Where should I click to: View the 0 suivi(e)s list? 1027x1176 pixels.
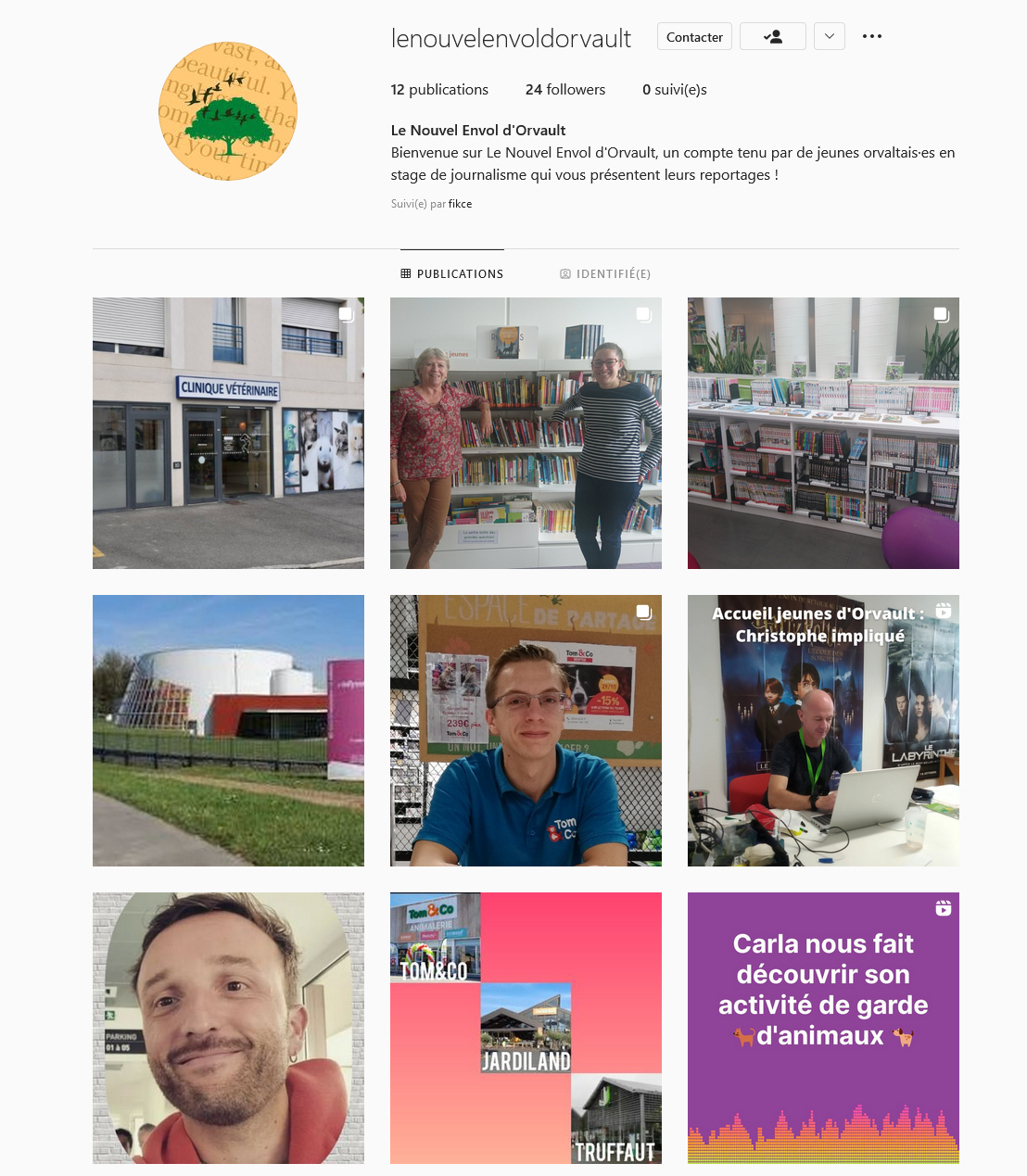click(675, 90)
